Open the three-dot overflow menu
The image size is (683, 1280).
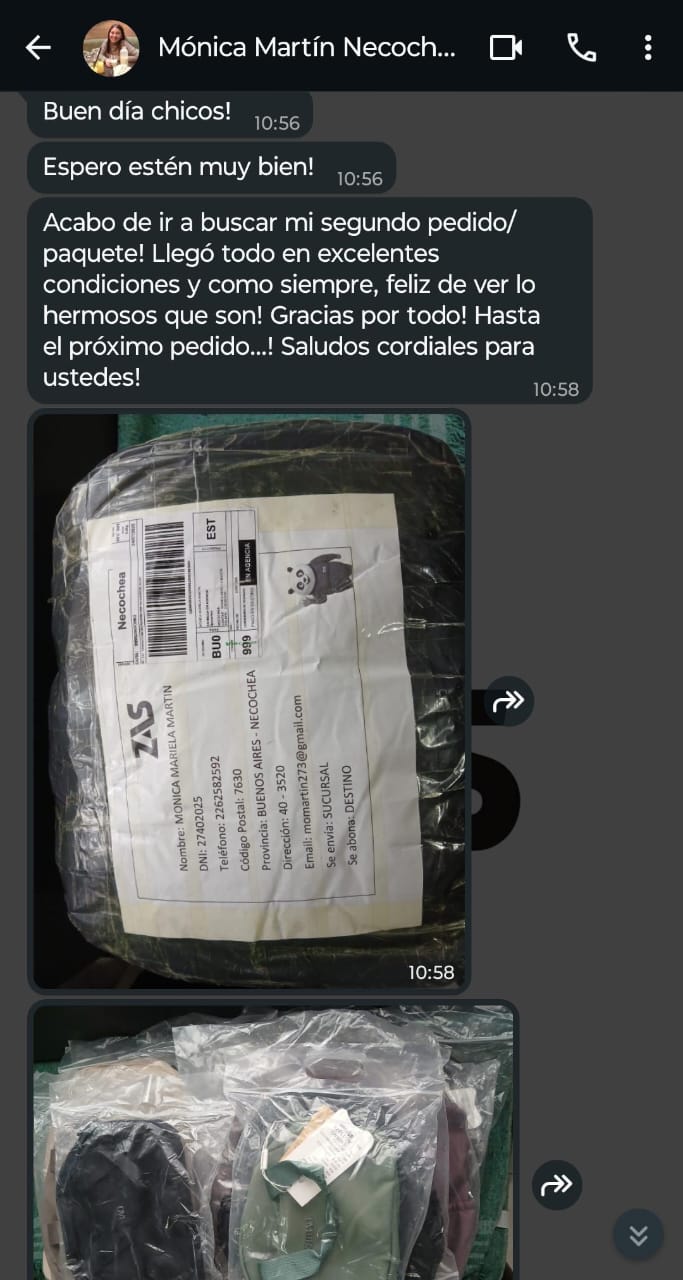click(x=648, y=47)
